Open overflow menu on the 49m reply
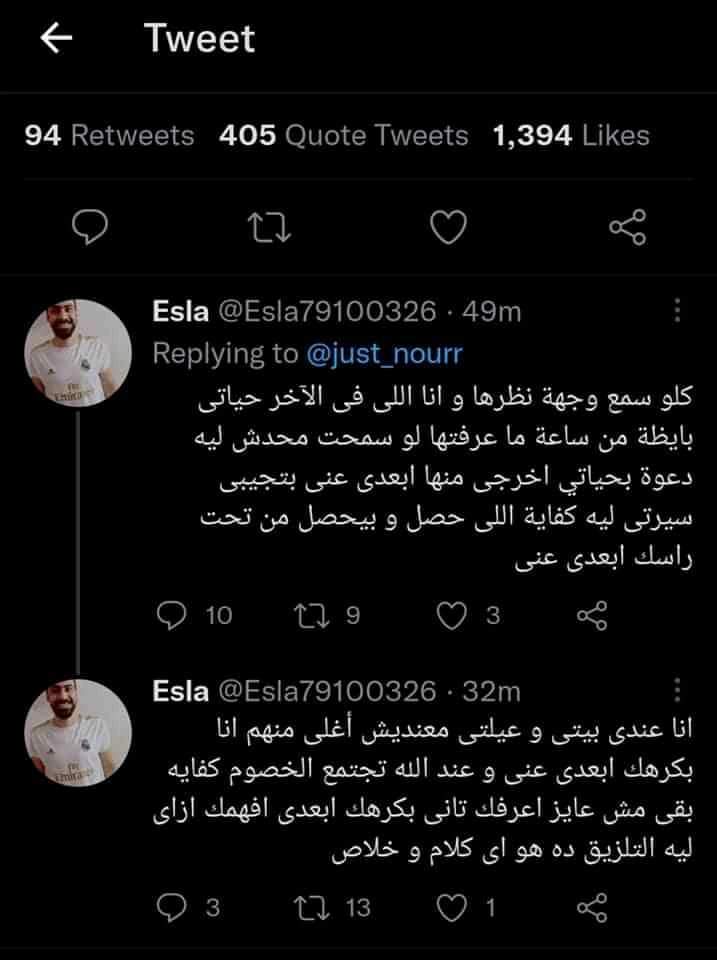The image size is (717, 960). [679, 311]
